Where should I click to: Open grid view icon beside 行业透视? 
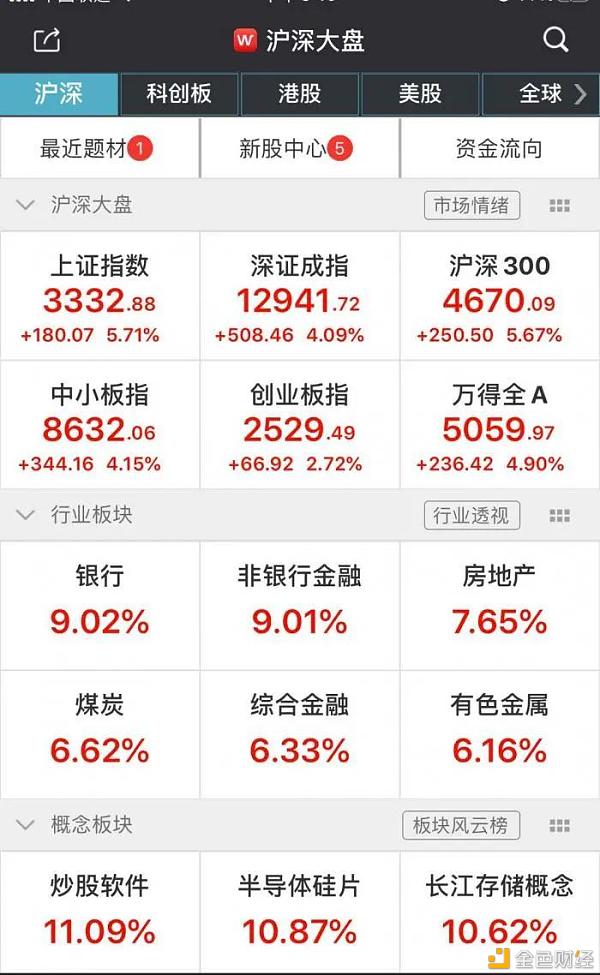pyautogui.click(x=560, y=515)
